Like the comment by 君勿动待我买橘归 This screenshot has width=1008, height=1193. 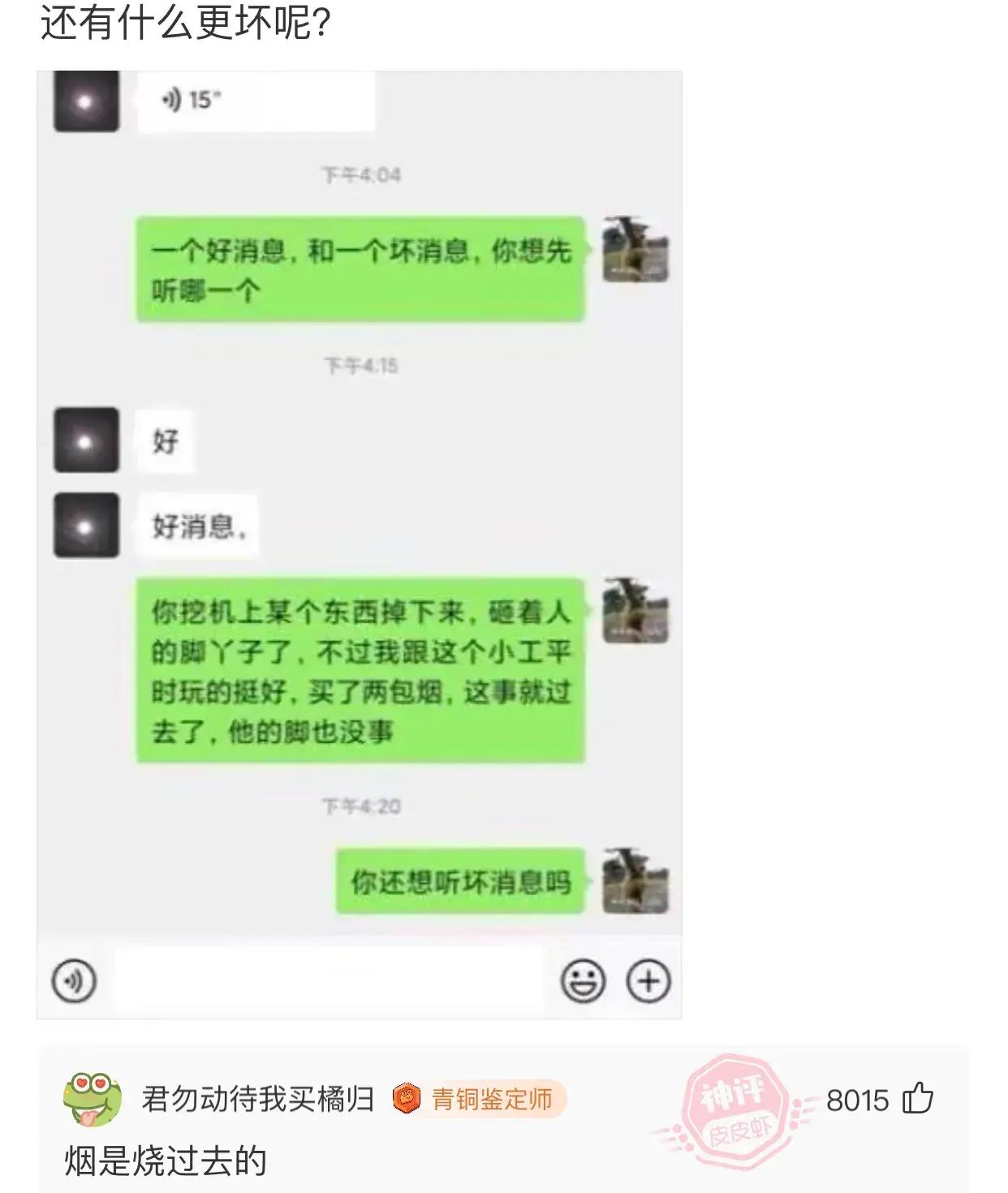point(918,1099)
